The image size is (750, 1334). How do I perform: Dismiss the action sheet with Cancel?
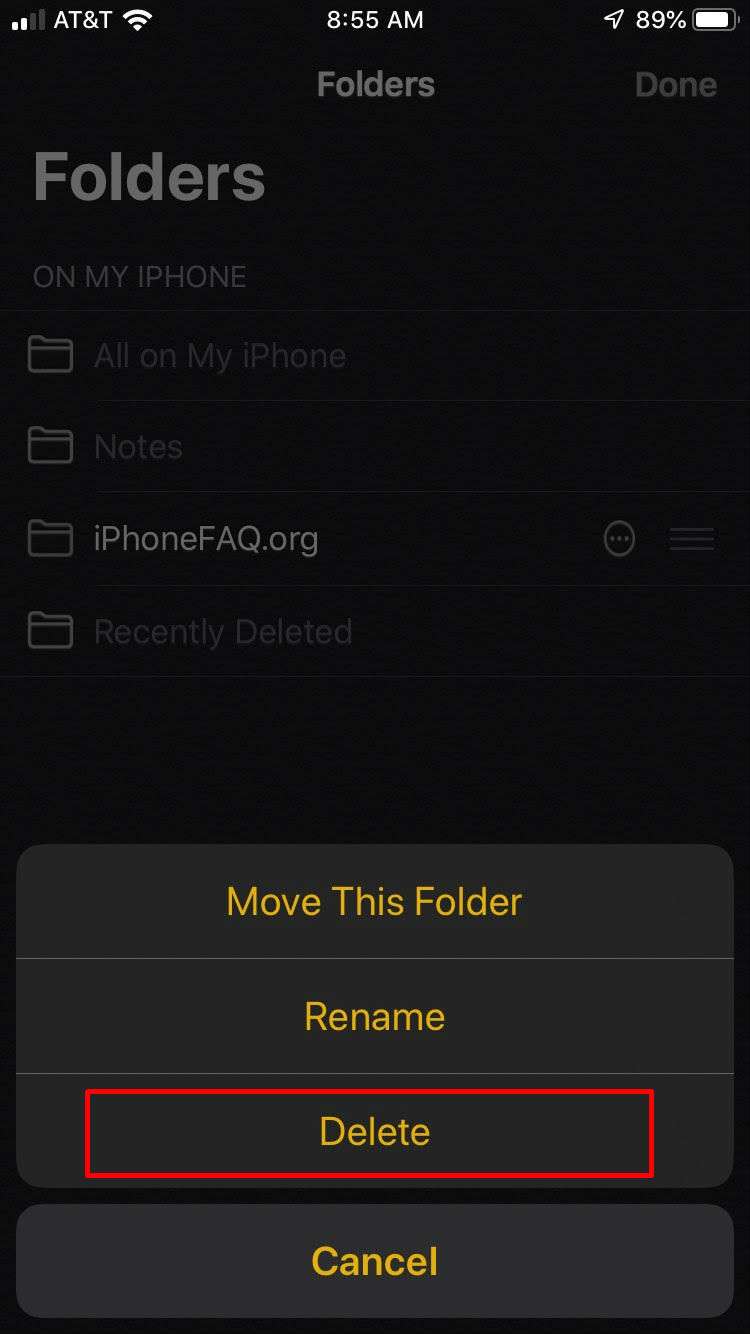374,1261
